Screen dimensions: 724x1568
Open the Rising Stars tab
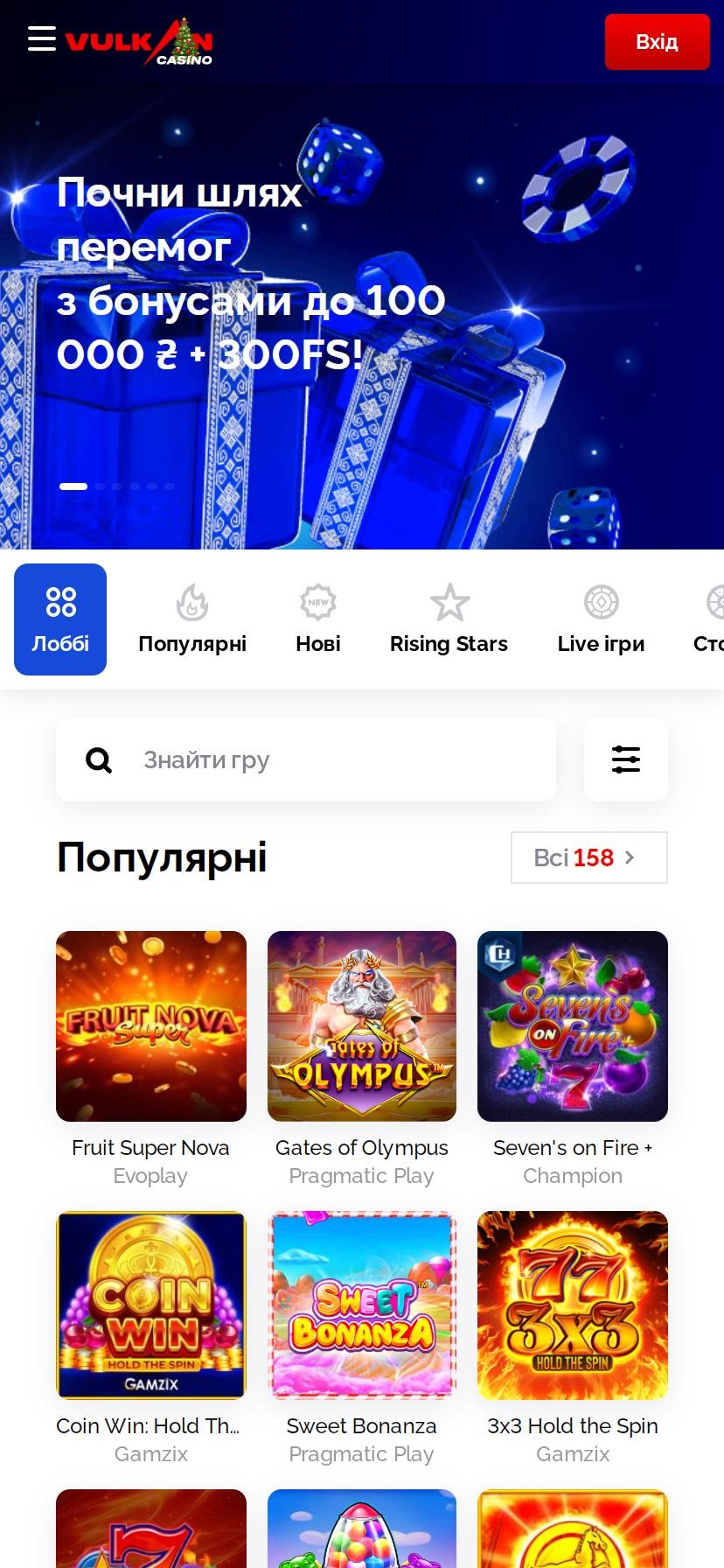click(449, 619)
